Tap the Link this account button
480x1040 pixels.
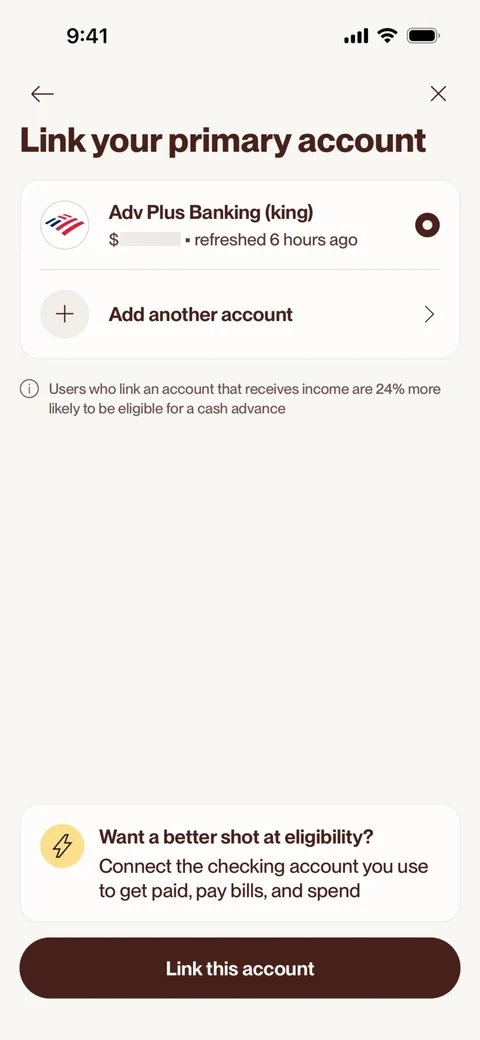[x=240, y=968]
